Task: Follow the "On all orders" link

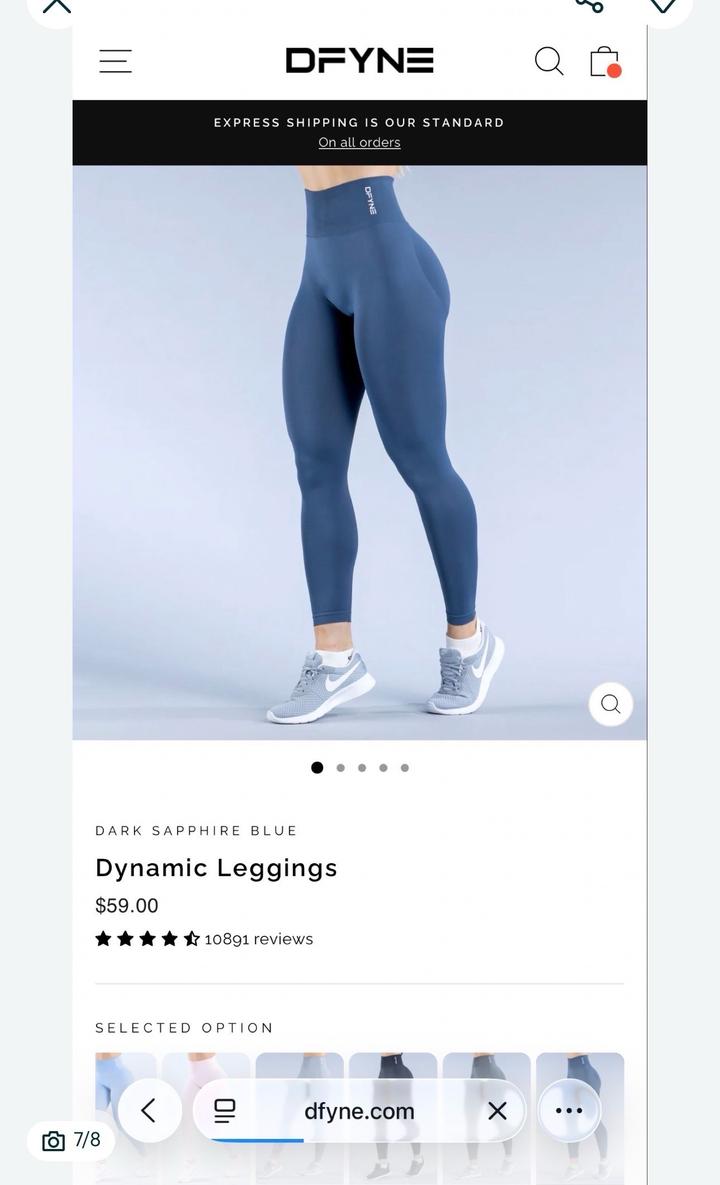Action: click(359, 142)
